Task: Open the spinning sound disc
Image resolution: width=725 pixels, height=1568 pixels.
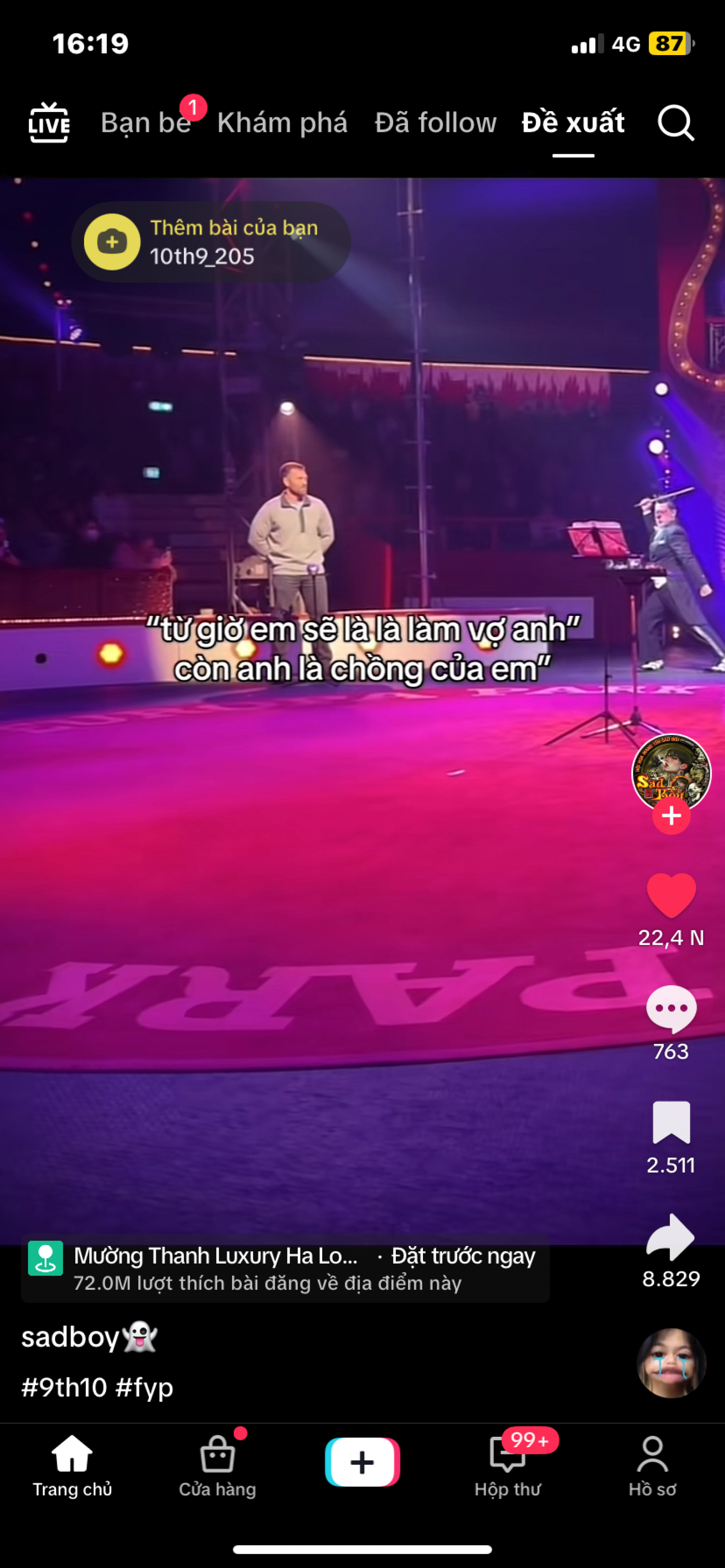Action: [671, 1363]
